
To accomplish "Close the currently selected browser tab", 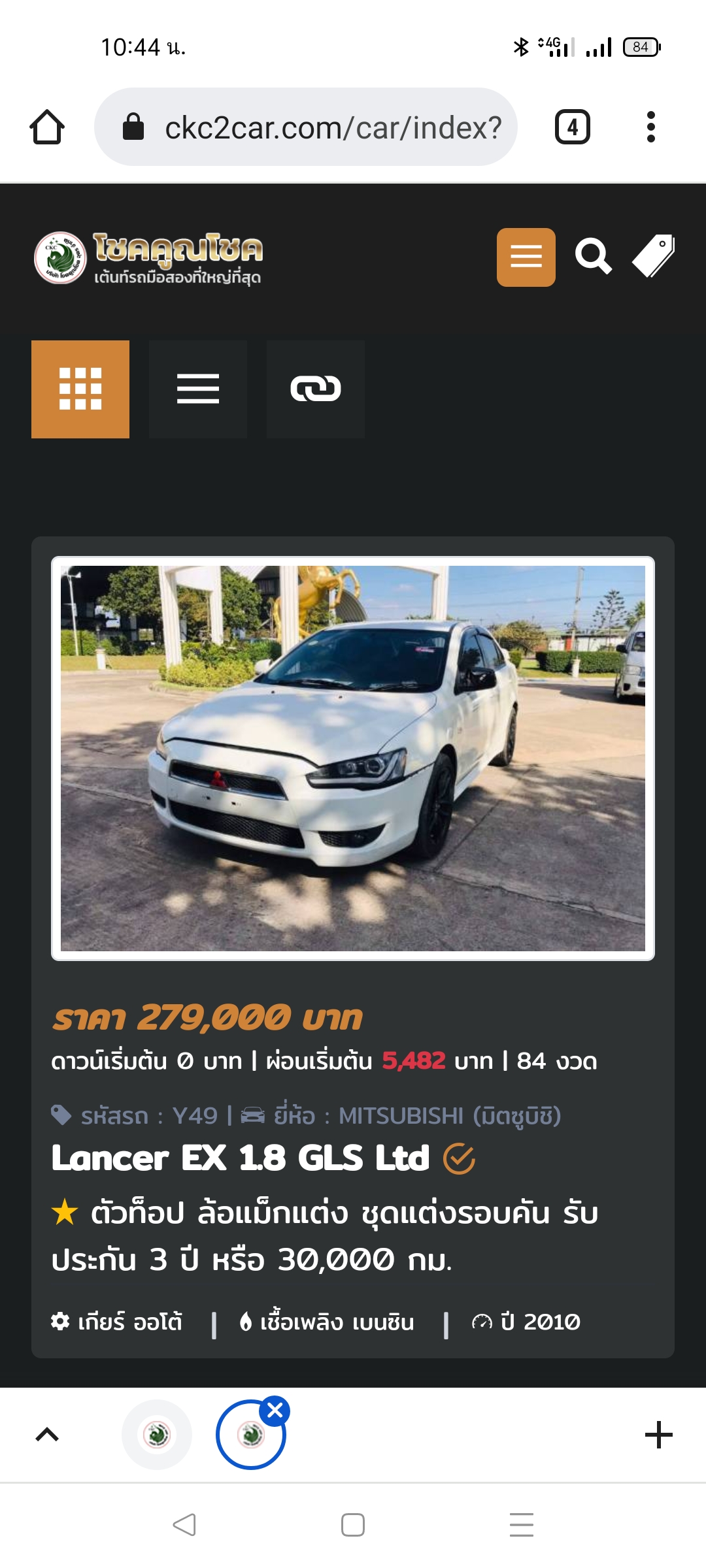I will click(275, 1411).
